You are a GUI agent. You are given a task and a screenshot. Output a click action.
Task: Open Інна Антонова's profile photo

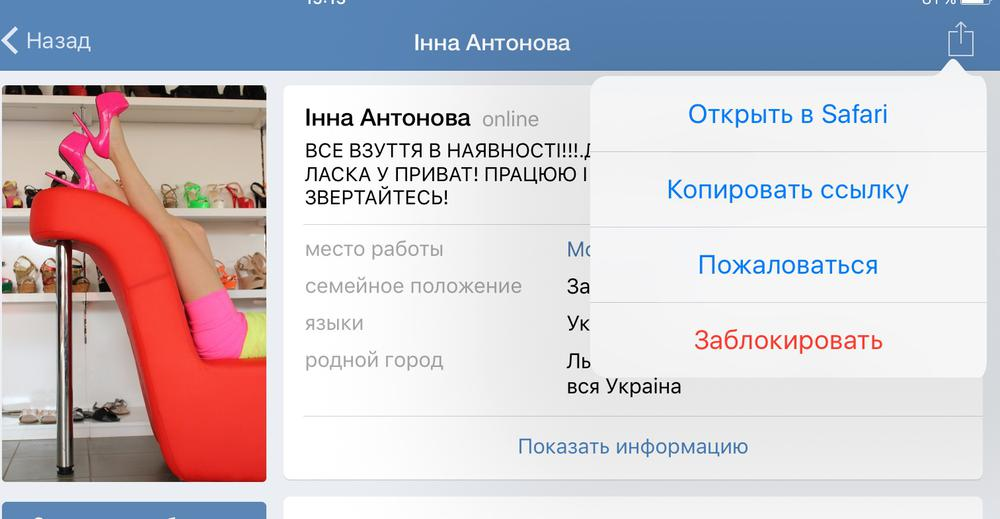pyautogui.click(x=134, y=283)
